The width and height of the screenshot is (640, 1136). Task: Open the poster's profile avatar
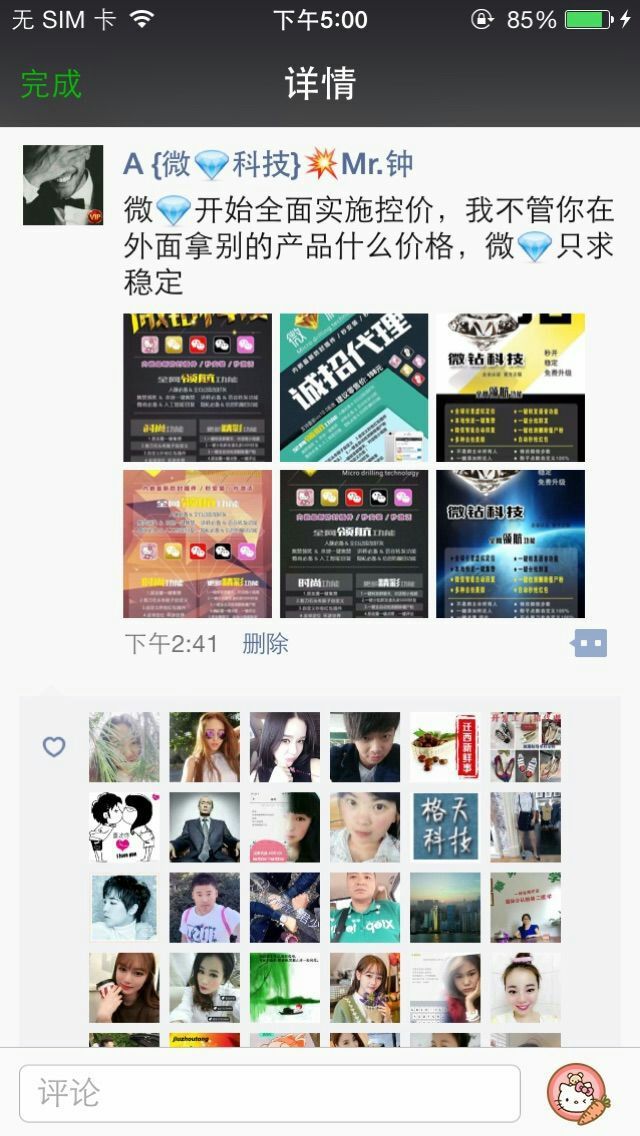(63, 185)
